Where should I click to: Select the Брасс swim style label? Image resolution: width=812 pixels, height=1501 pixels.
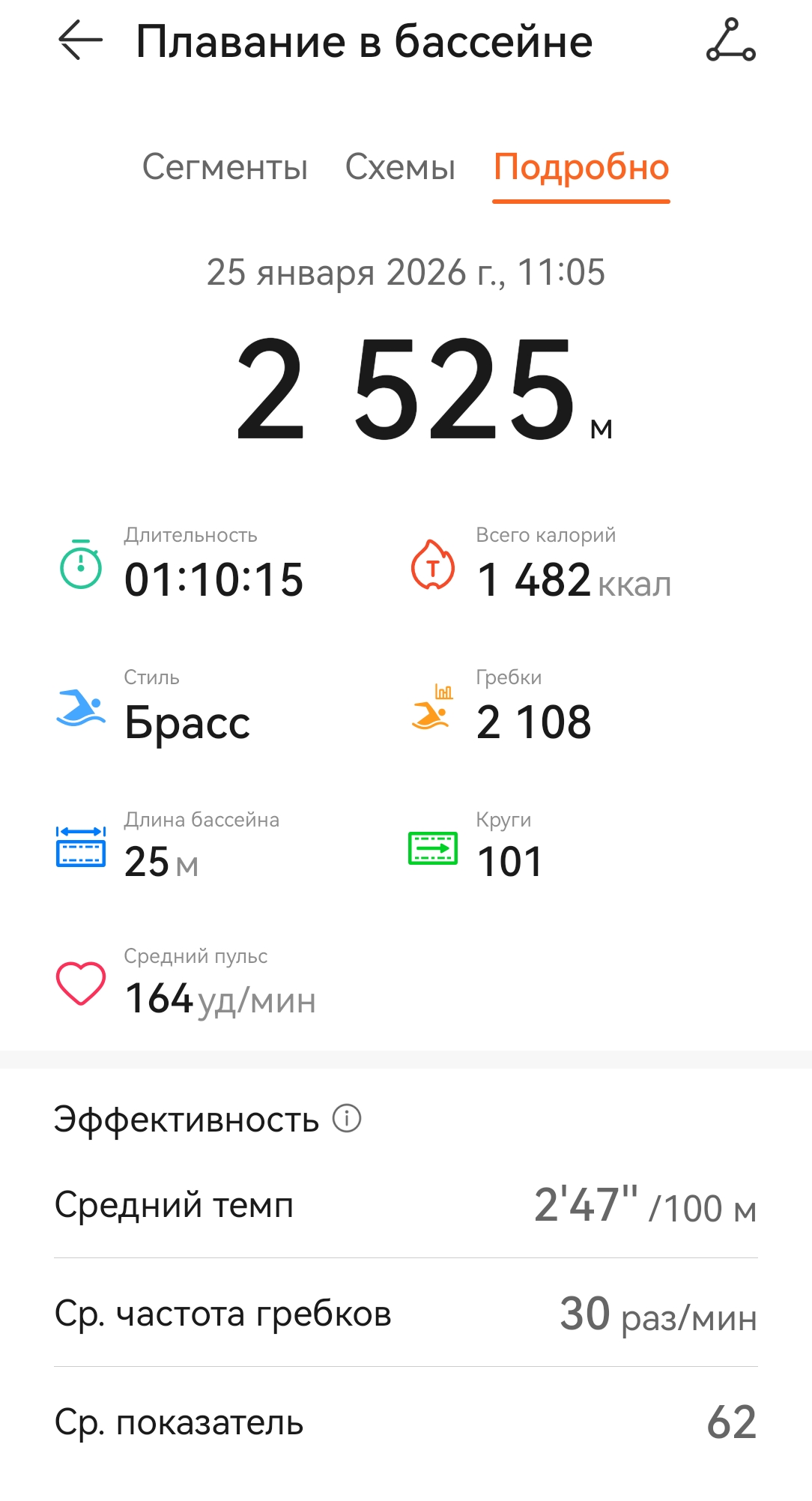[x=187, y=723]
